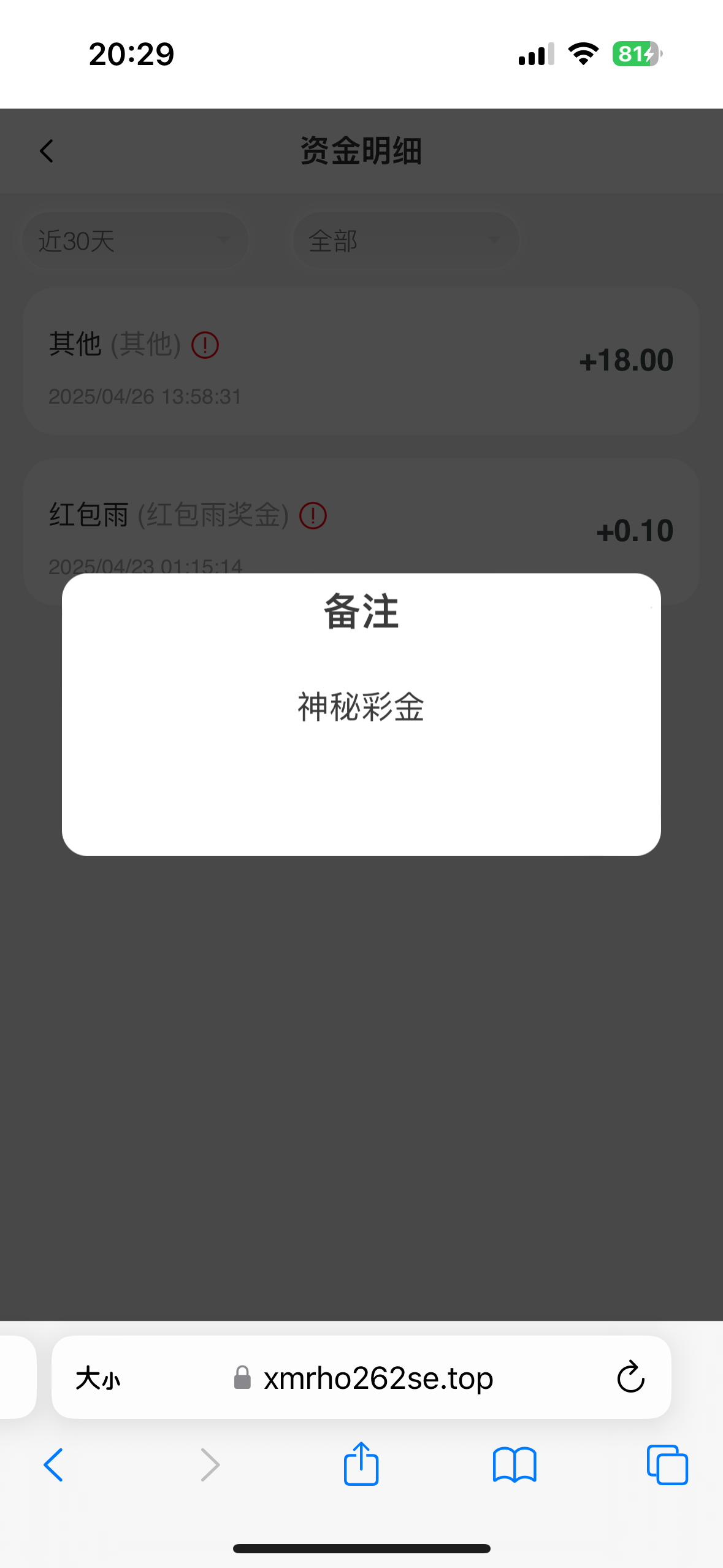The image size is (723, 1568).
Task: Tap the xmrho262se.top address bar
Action: [362, 1378]
